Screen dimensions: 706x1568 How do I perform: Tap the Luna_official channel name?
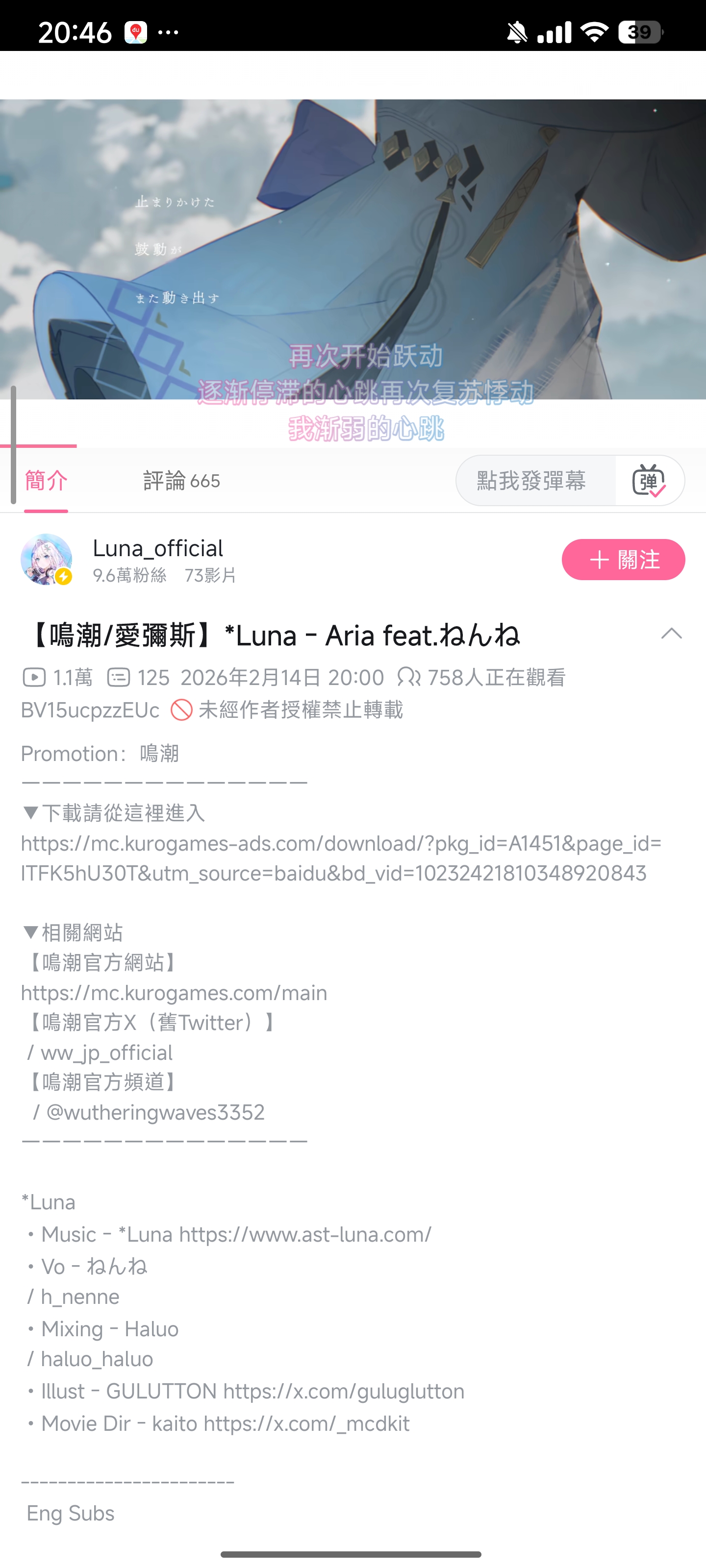coord(158,548)
